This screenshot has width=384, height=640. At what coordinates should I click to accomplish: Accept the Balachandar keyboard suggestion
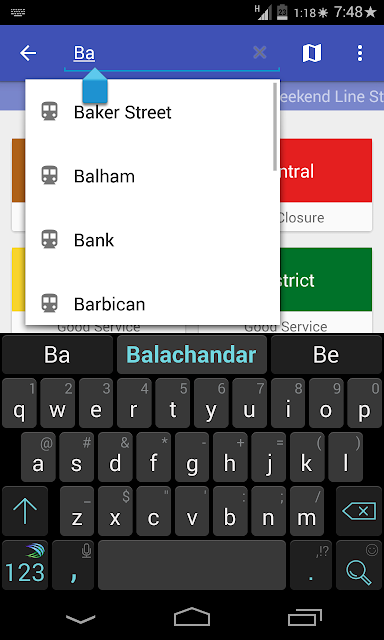192,355
